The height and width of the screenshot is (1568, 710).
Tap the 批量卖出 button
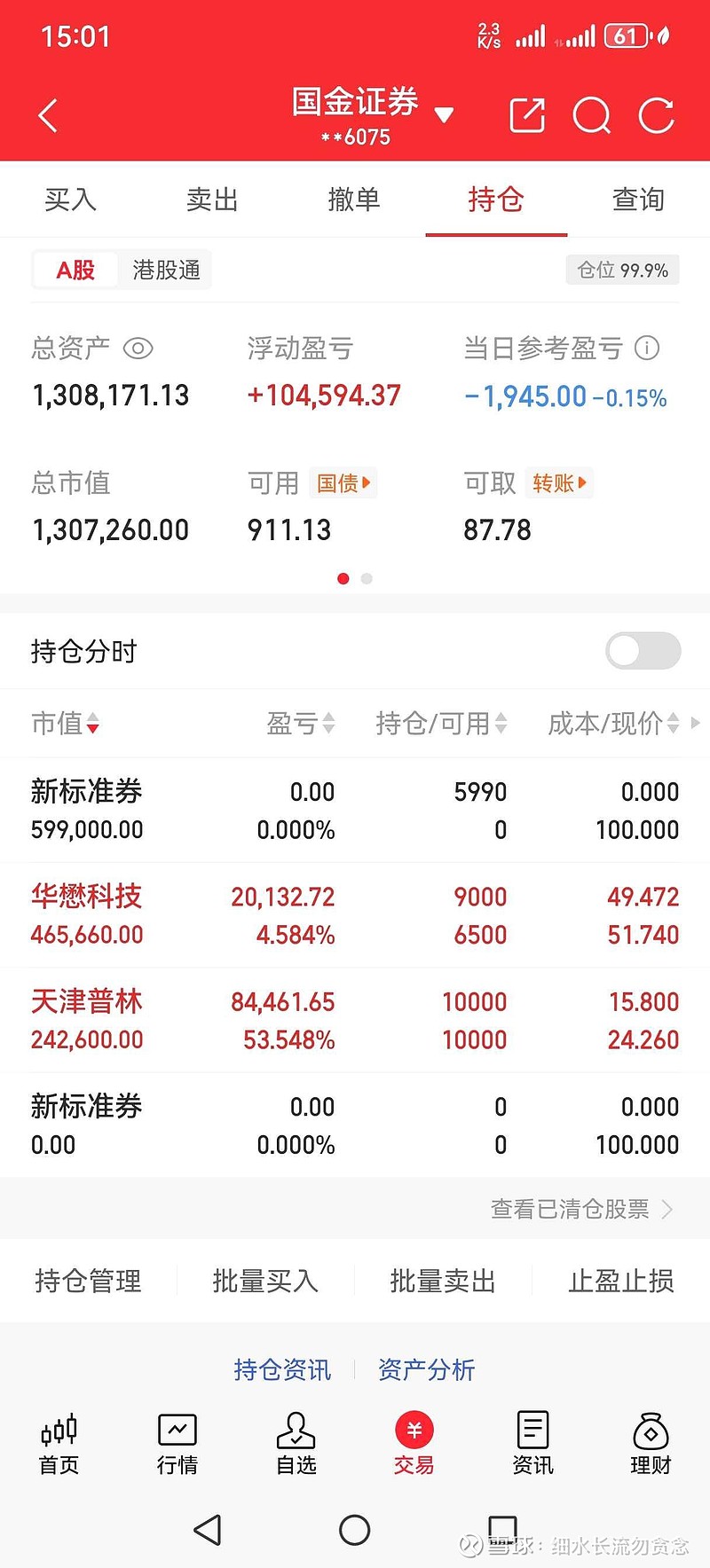pos(443,1280)
